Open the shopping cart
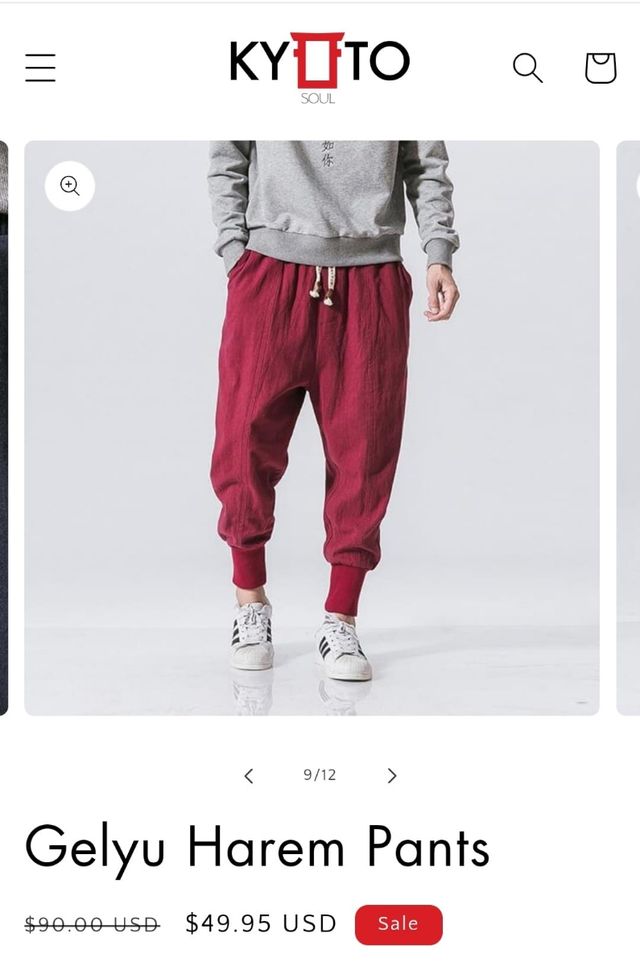 pos(600,67)
